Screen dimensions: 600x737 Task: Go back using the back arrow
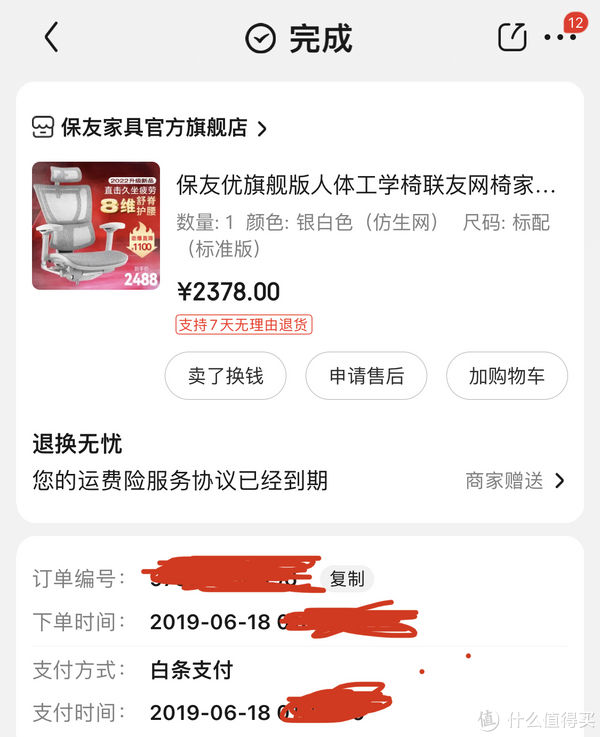pos(52,38)
